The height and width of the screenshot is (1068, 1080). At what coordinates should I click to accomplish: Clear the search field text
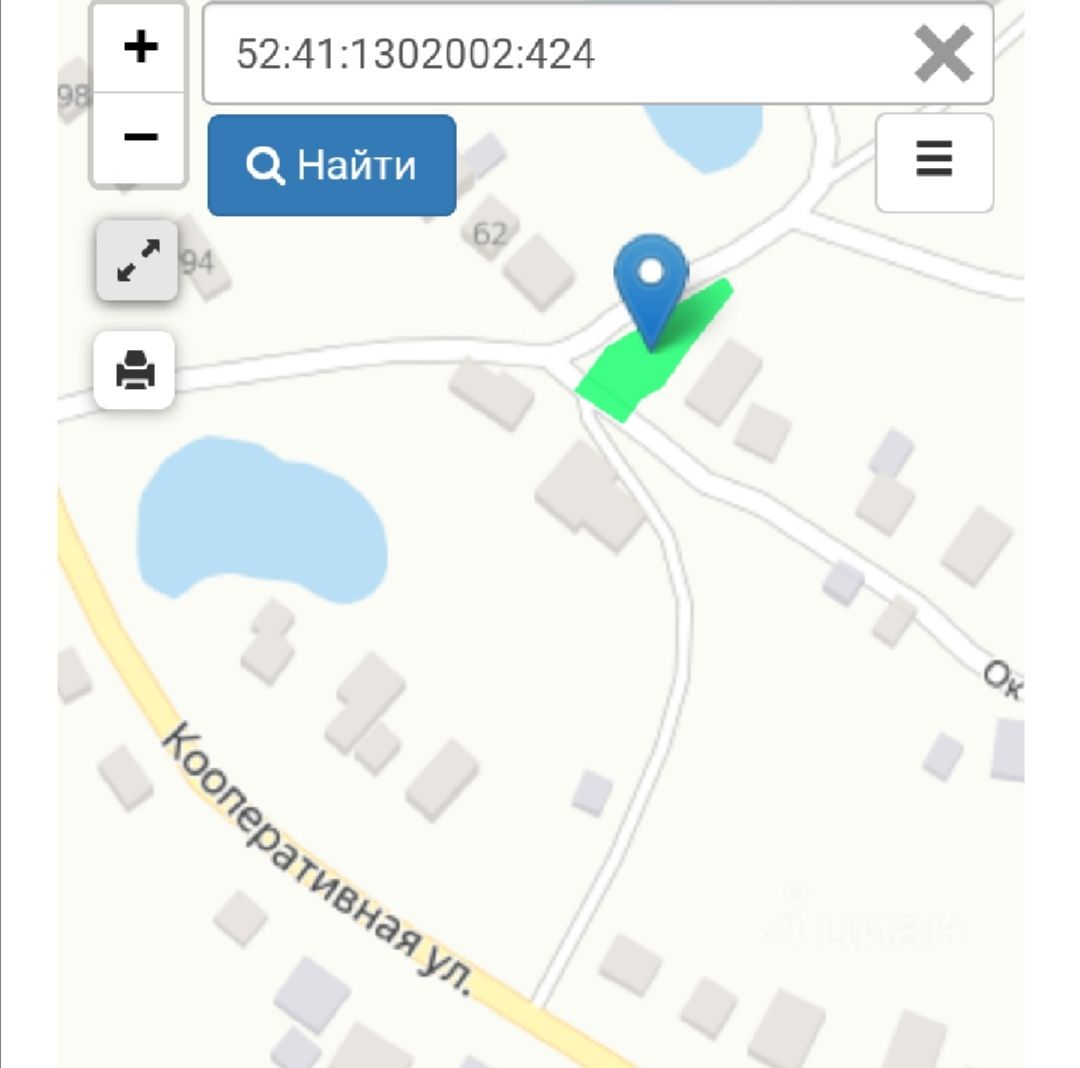(x=943, y=54)
